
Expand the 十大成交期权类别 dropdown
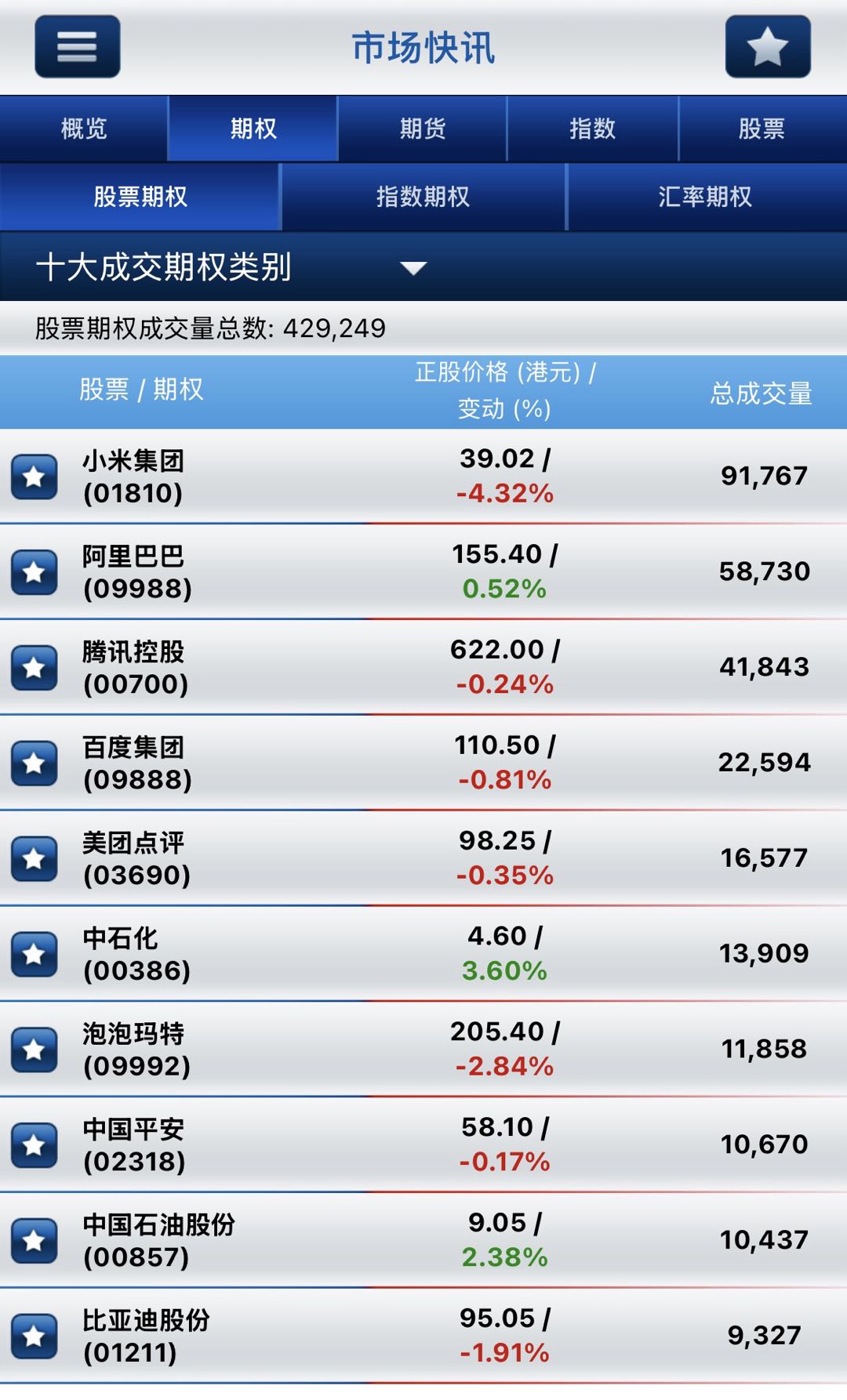click(x=413, y=268)
